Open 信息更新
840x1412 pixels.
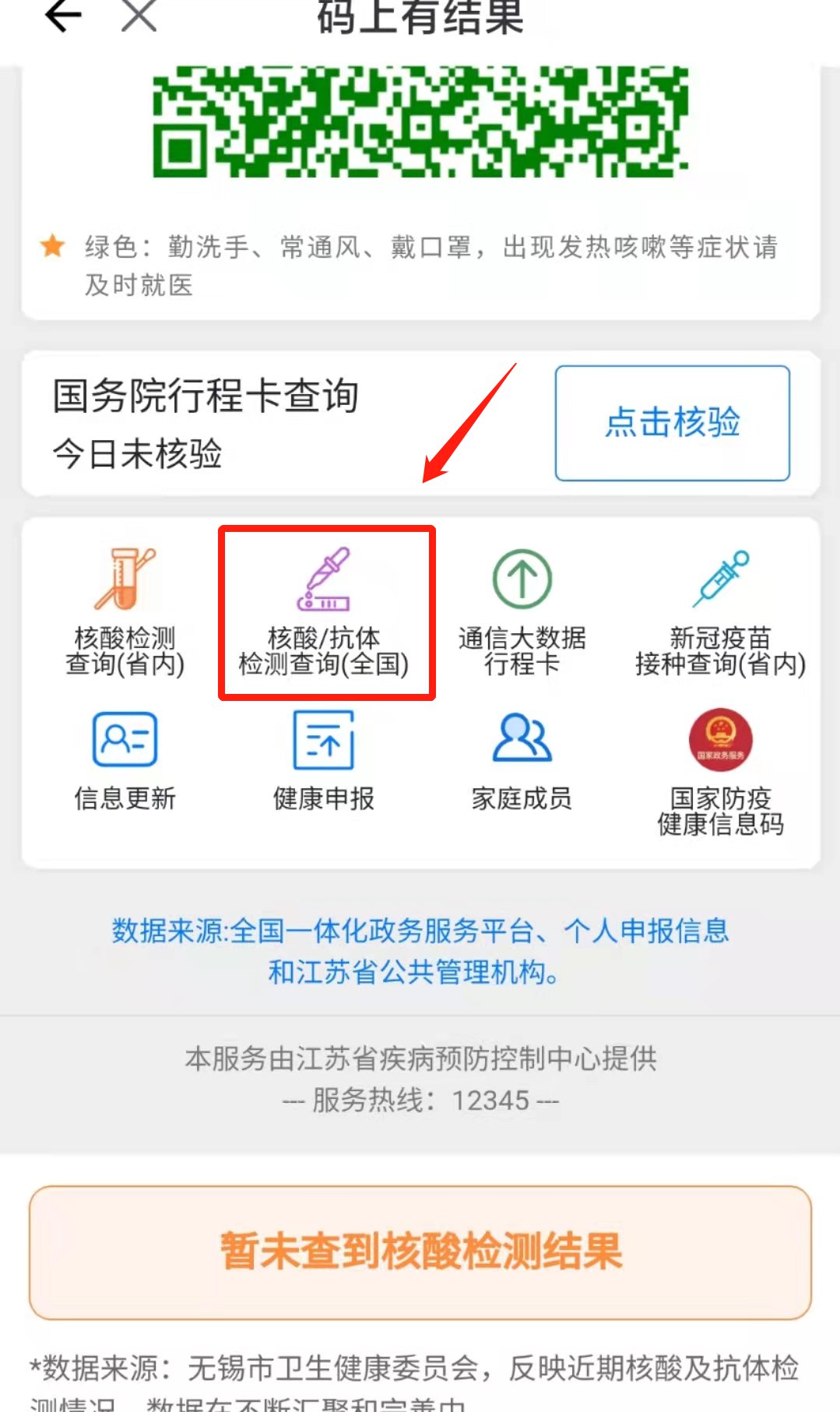pos(125,761)
